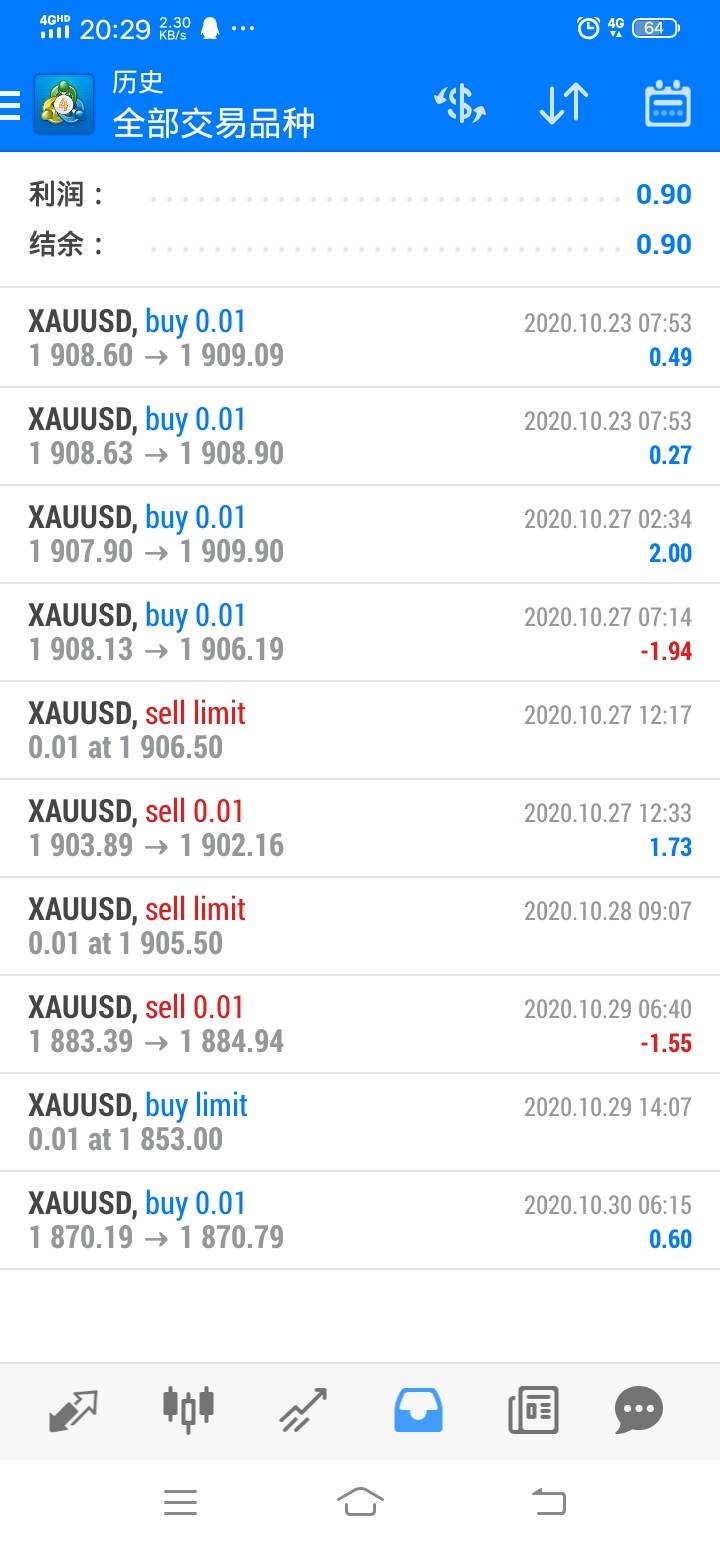This screenshot has height=1544, width=720.
Task: Expand the buy trade with 2.00 profit
Action: (x=360, y=535)
